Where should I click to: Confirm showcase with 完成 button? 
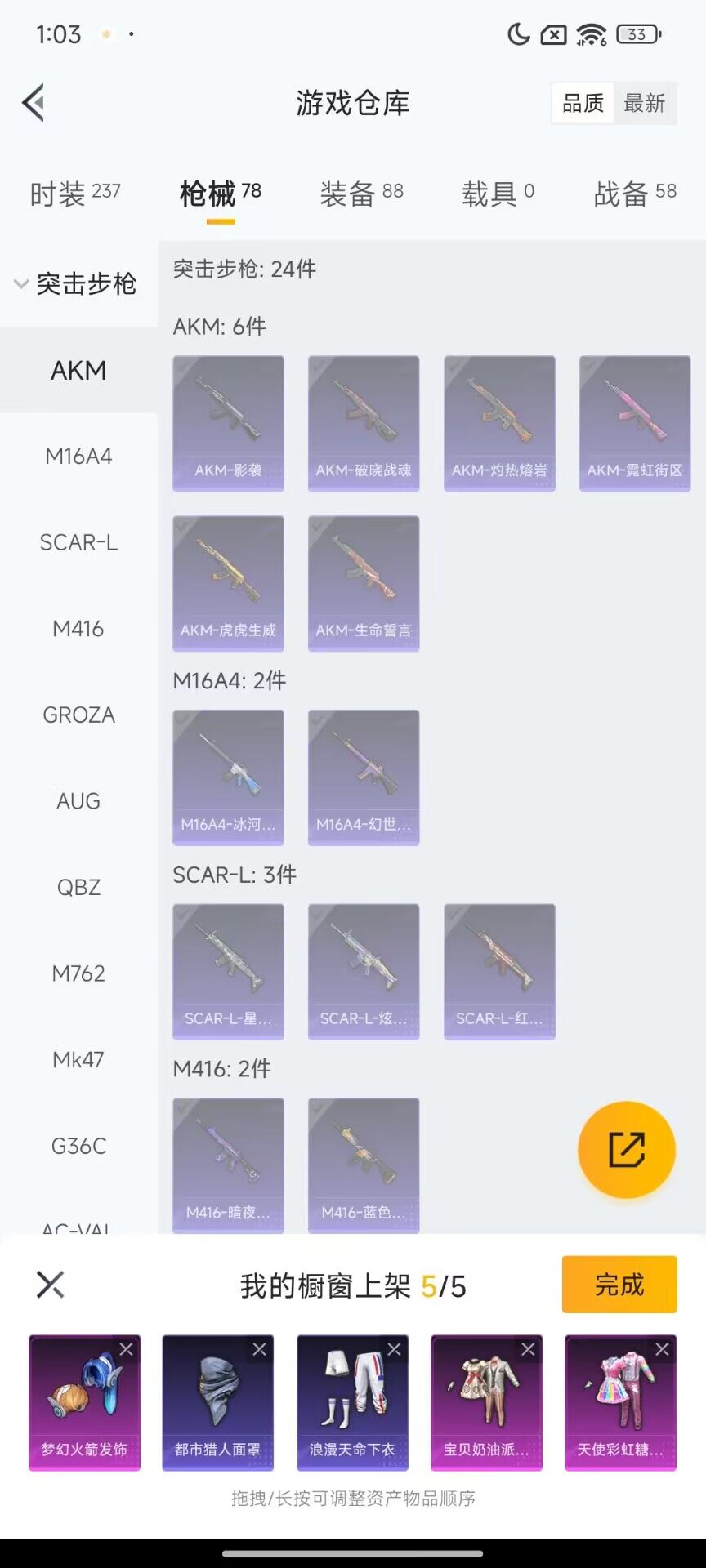pos(619,1285)
